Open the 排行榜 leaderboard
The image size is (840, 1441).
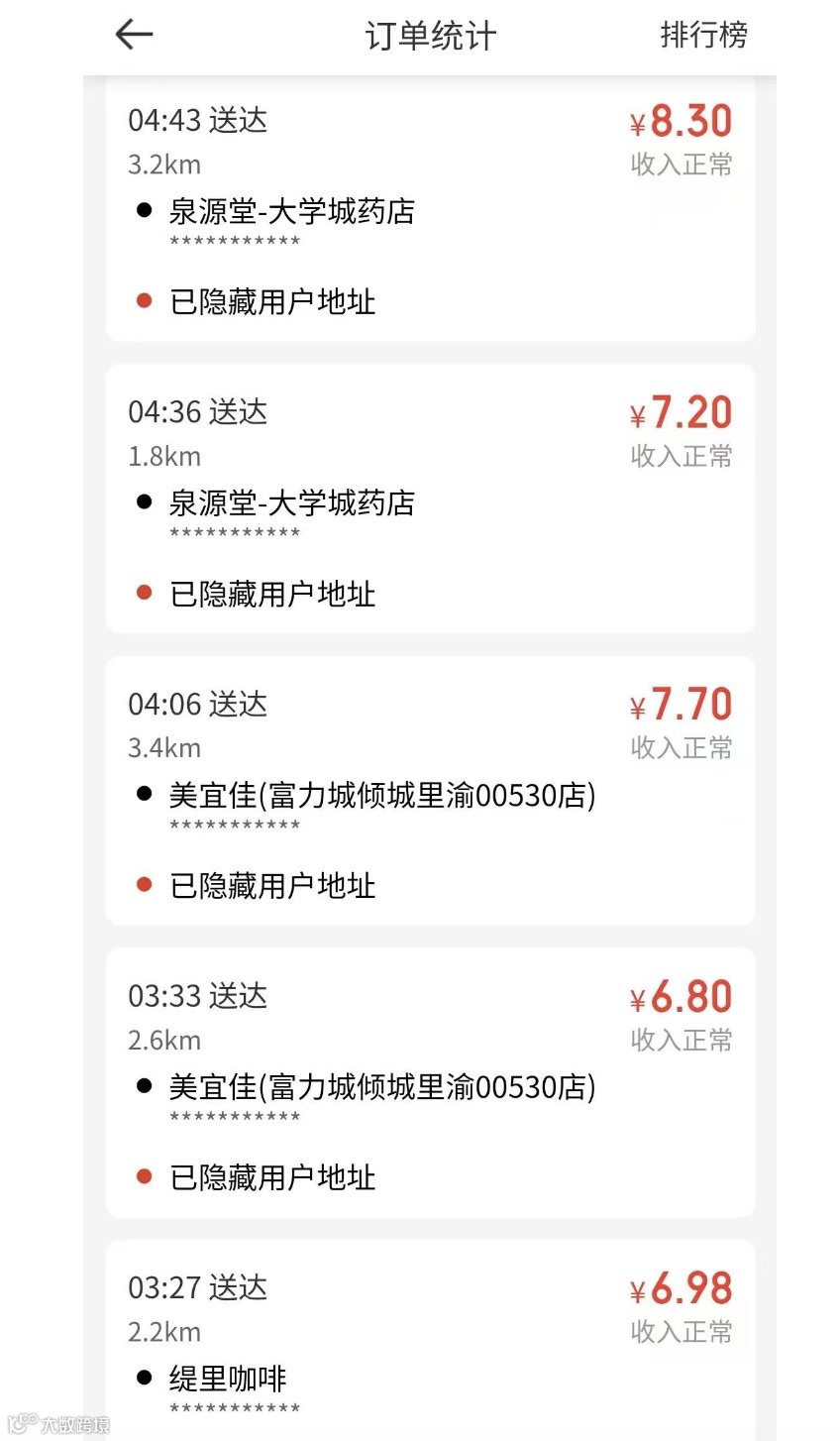point(703,35)
